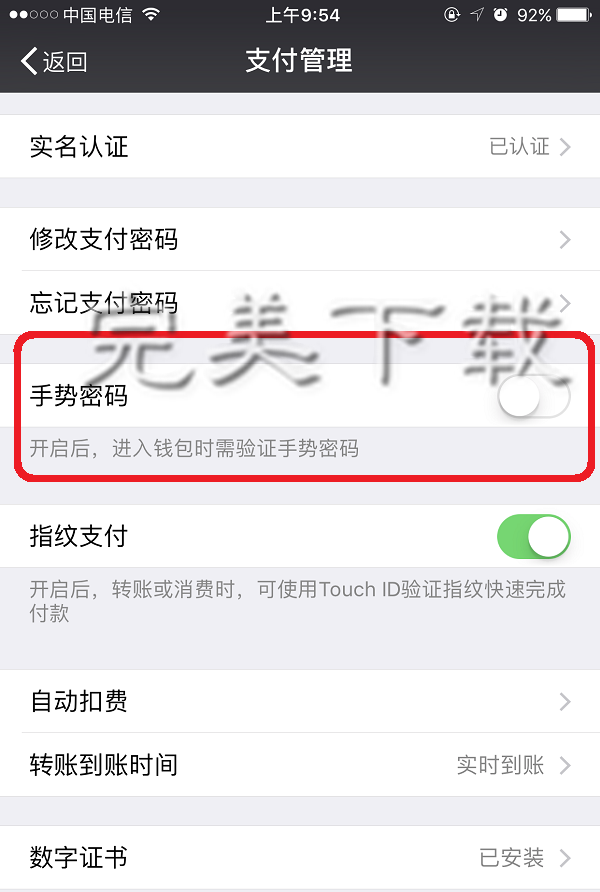The image size is (600, 892).
Task: Go back via the 返回 button
Action: 55,61
